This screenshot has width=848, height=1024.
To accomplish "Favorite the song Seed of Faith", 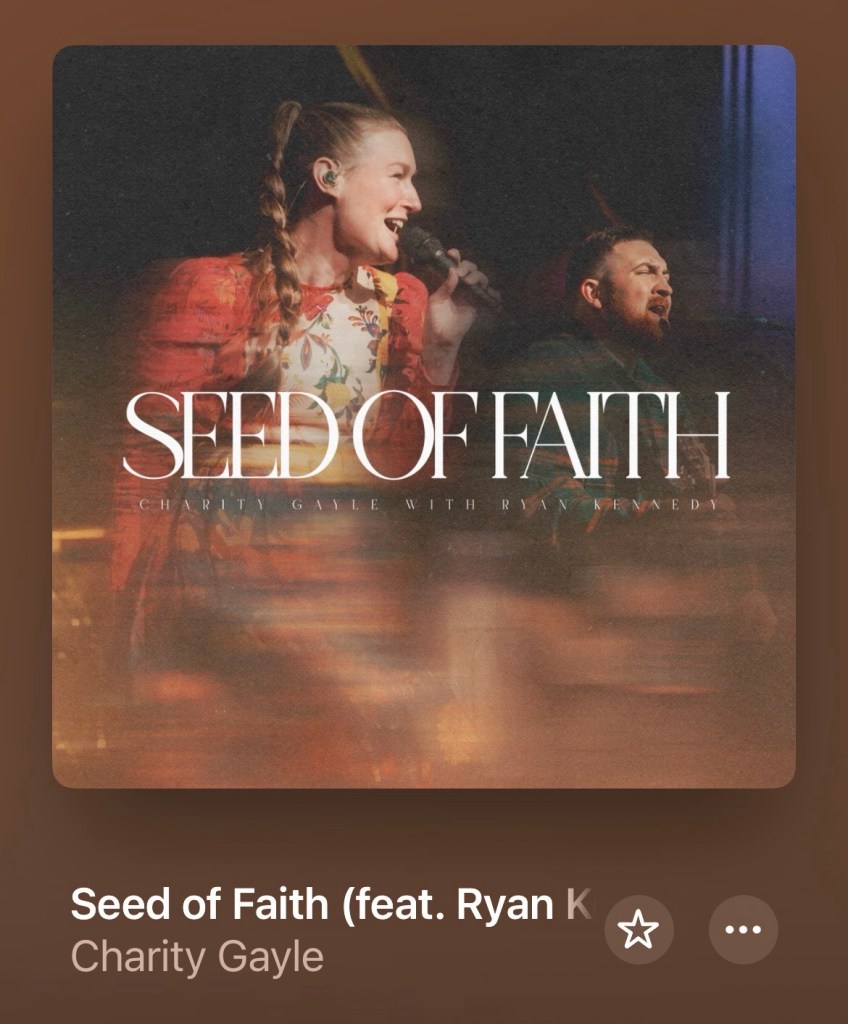I will 639,930.
